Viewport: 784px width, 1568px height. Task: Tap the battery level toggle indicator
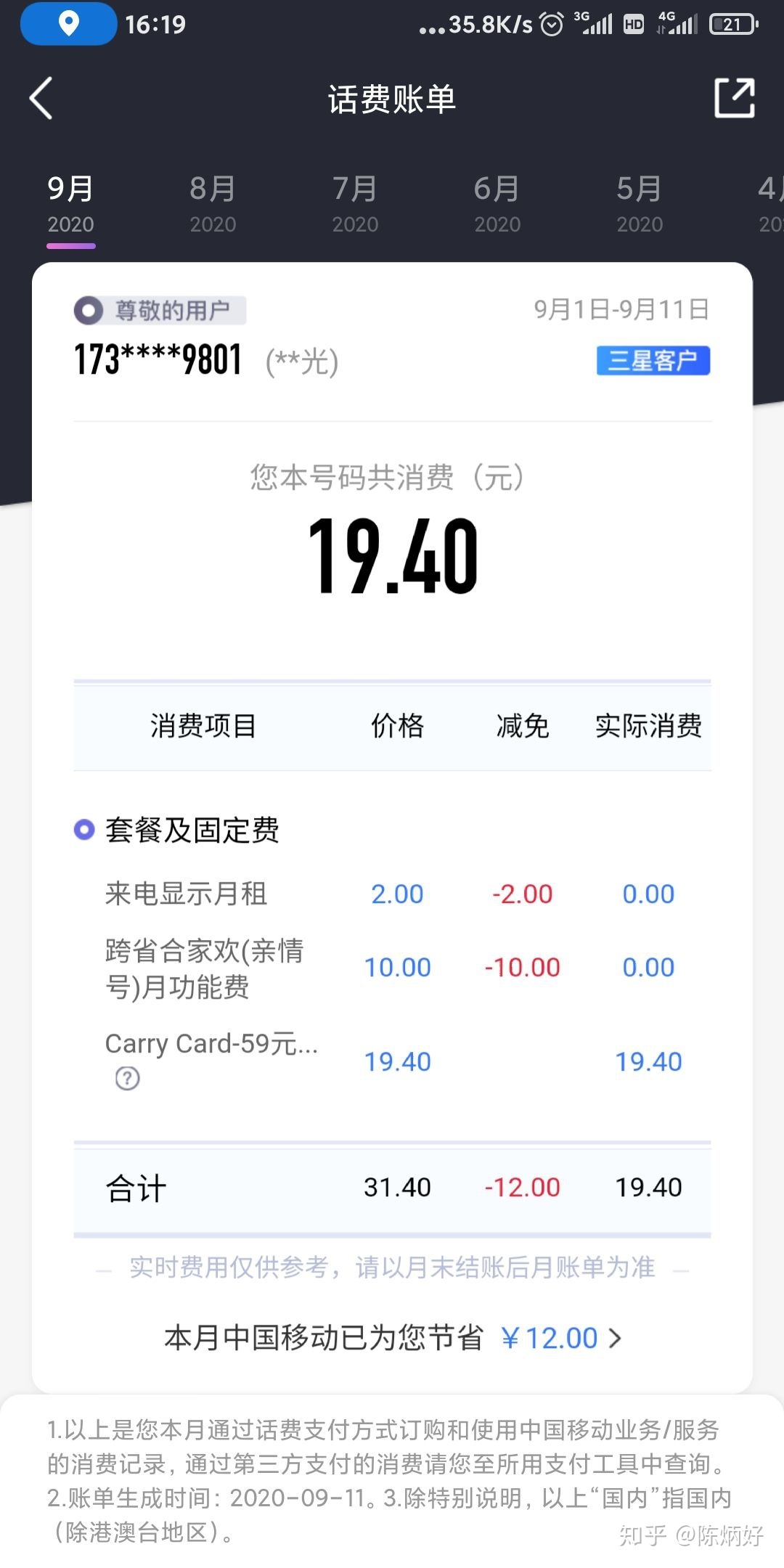[732, 23]
